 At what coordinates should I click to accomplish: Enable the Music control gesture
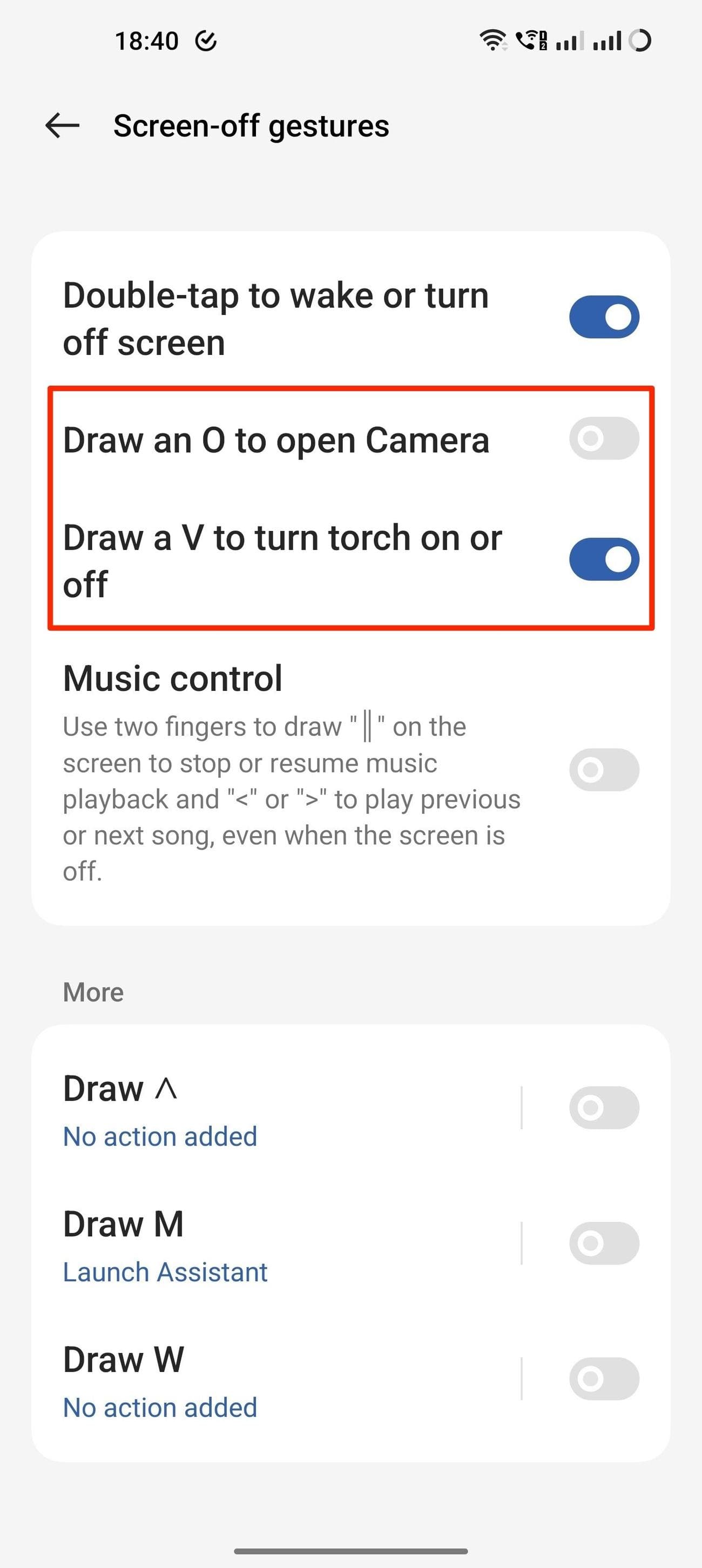[x=604, y=770]
